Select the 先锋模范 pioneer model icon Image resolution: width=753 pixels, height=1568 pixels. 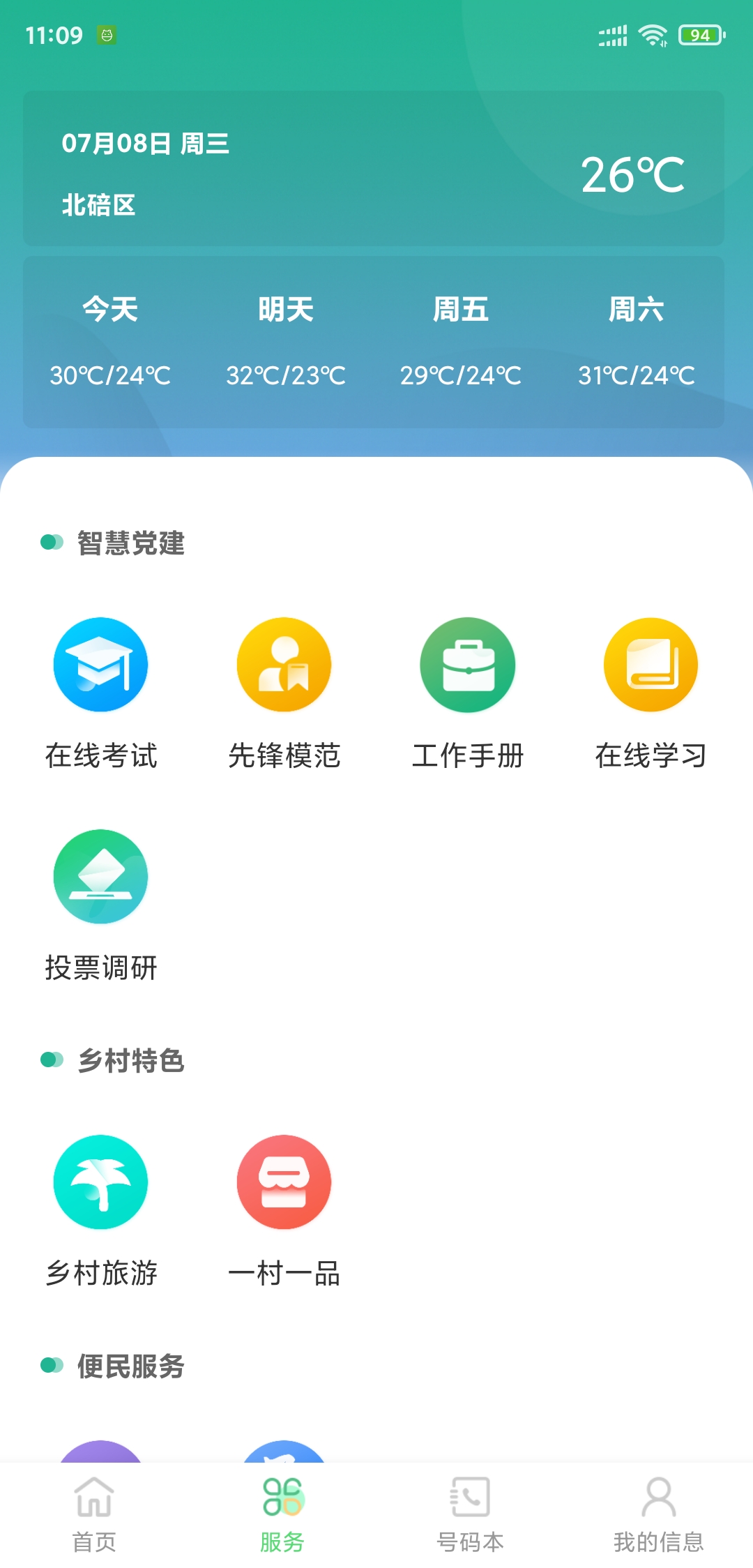[x=284, y=665]
